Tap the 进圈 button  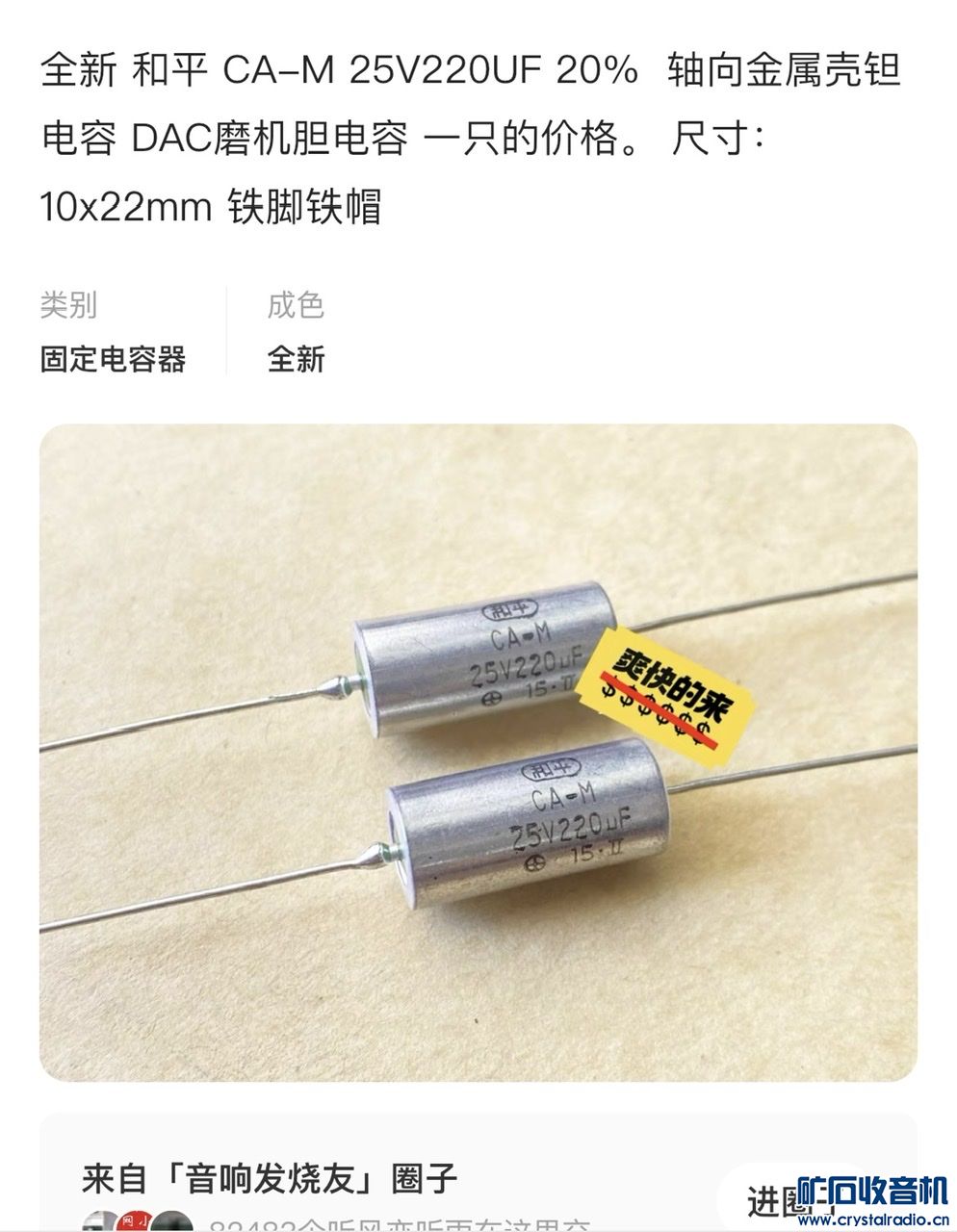click(770, 1199)
